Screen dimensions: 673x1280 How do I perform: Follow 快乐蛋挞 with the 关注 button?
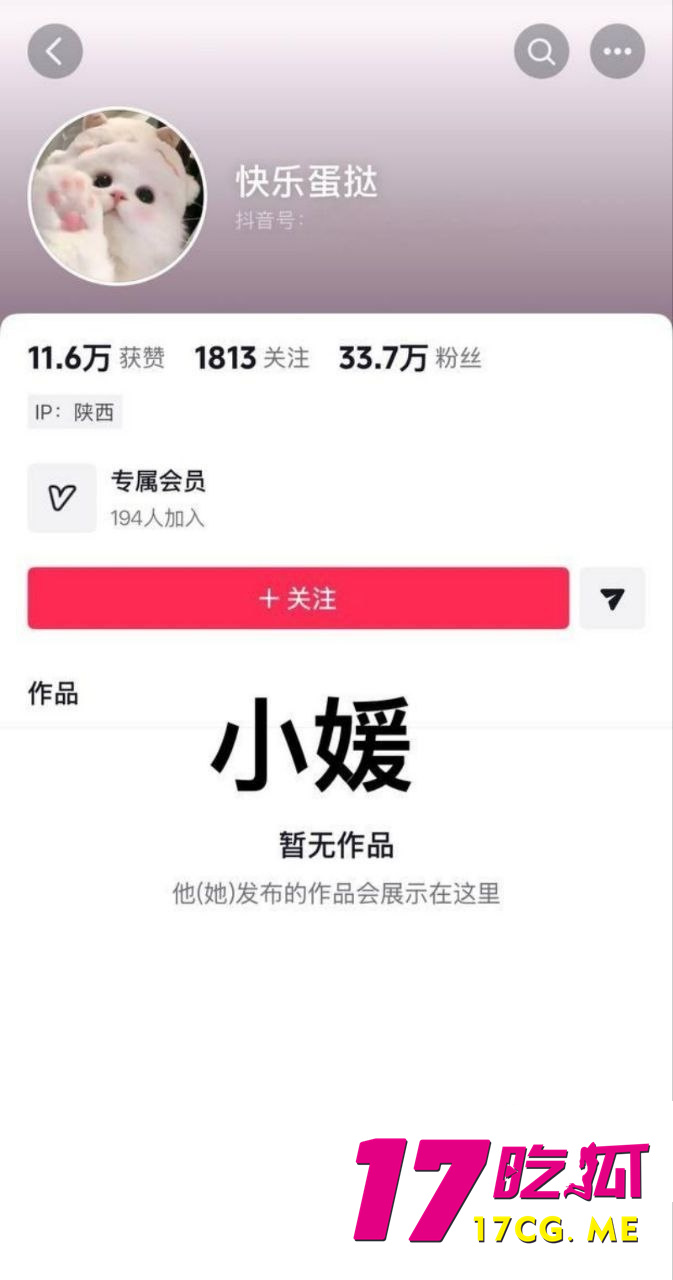pyautogui.click(x=298, y=599)
